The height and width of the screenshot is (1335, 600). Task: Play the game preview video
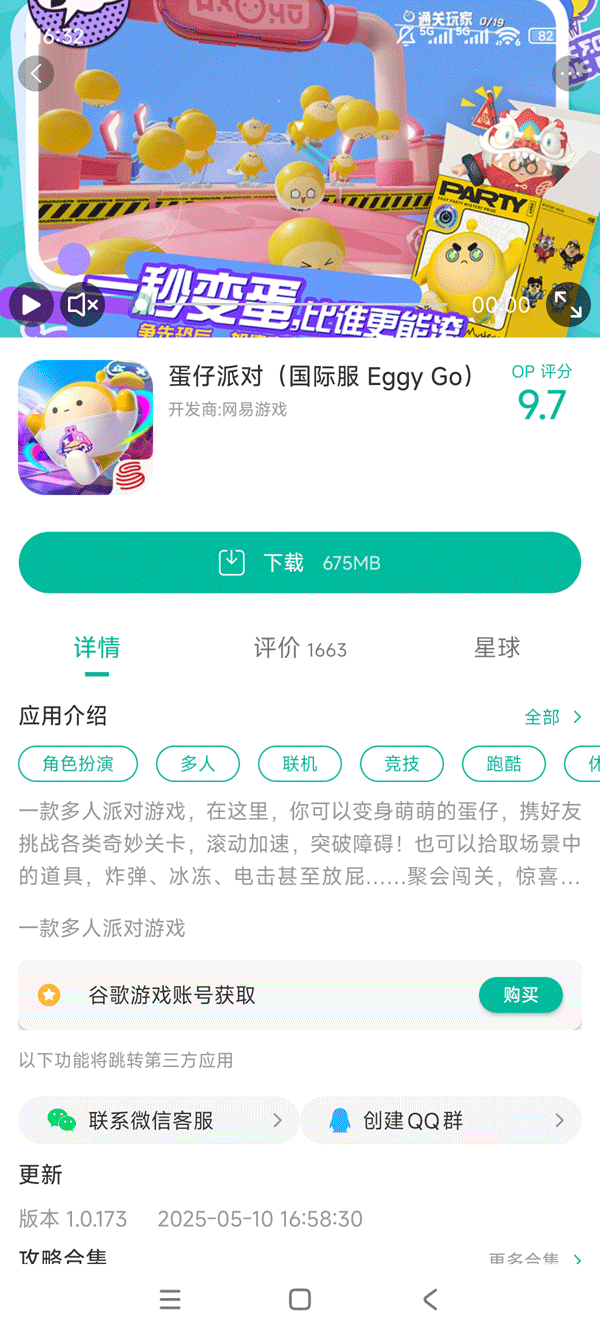tap(32, 305)
